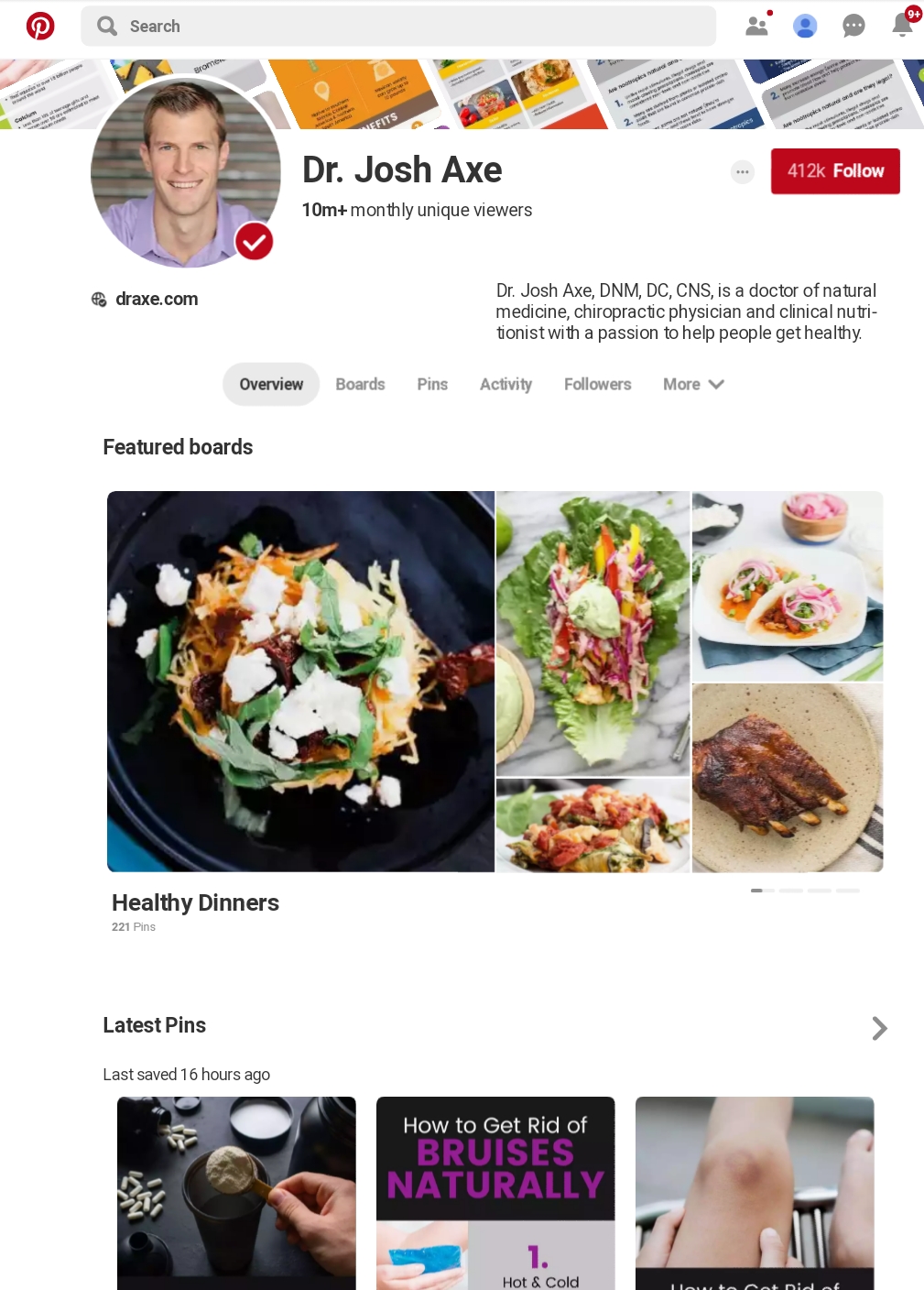
Task: Open the search field
Action: coord(398,26)
